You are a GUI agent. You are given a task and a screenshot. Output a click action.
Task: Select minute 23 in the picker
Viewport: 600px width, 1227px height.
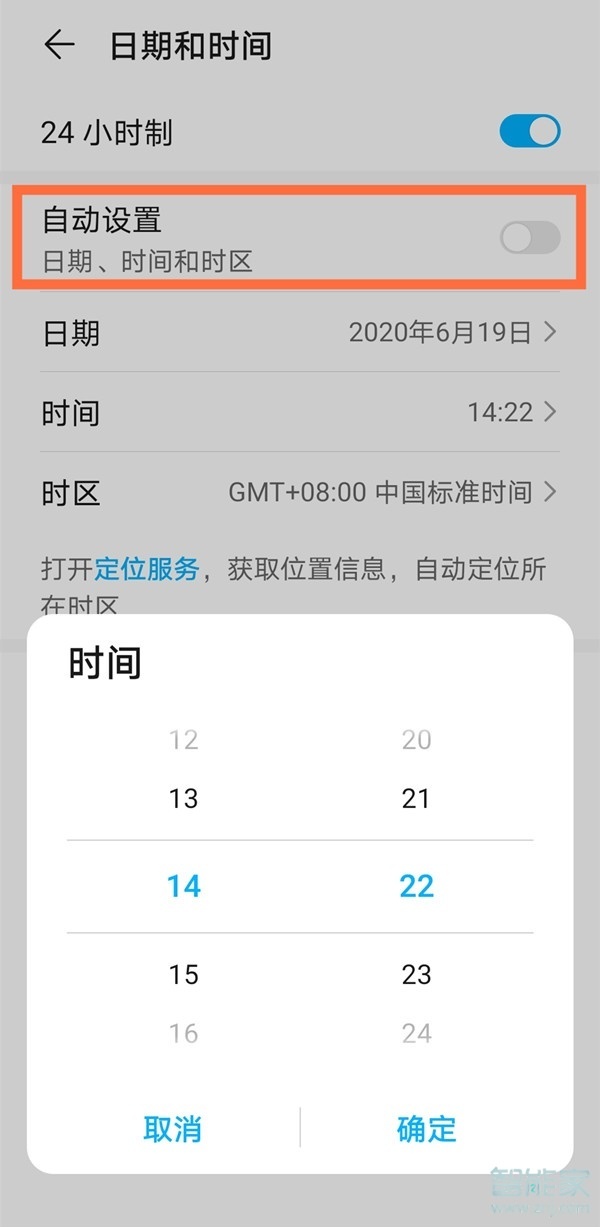click(416, 974)
